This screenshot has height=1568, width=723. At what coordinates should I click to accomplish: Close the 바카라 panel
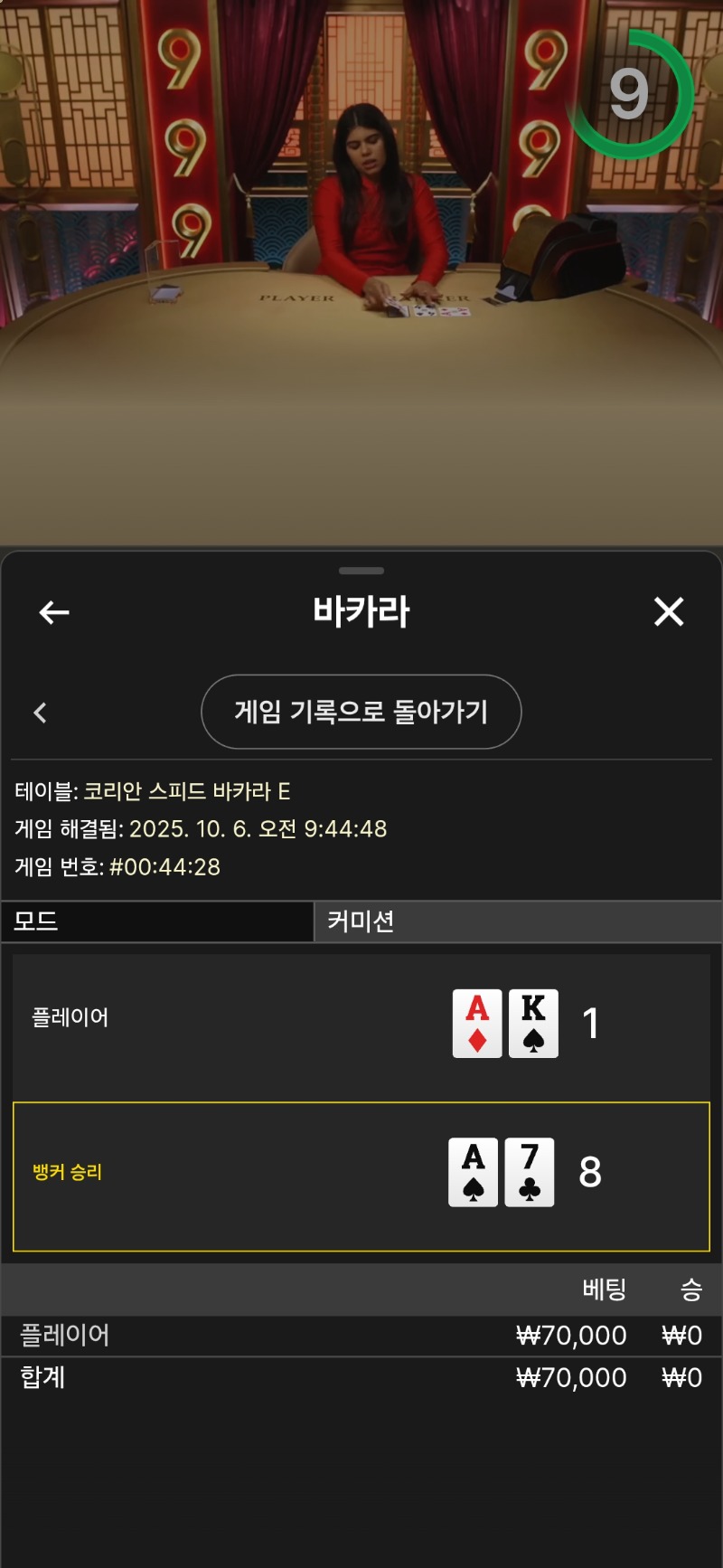(x=669, y=612)
